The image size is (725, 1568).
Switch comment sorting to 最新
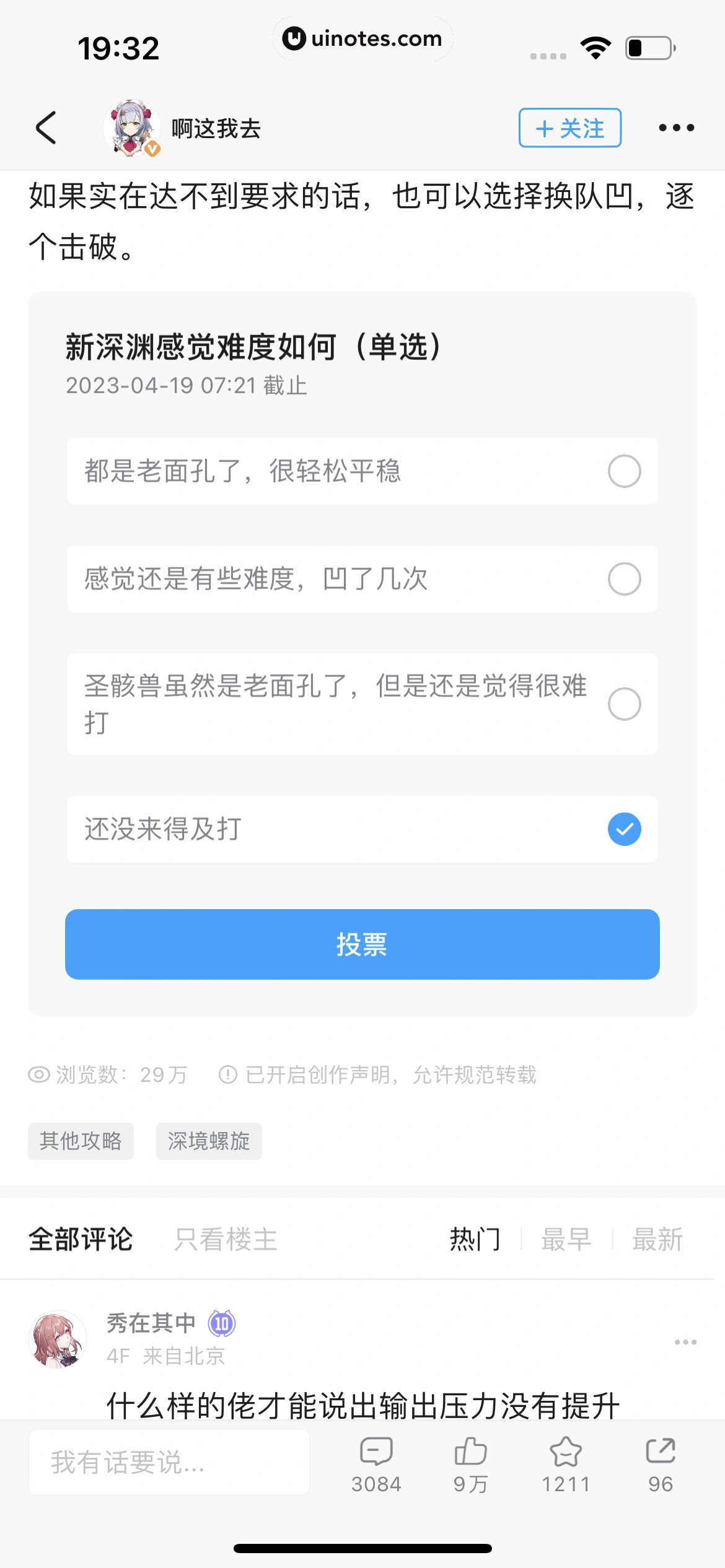pos(657,1239)
